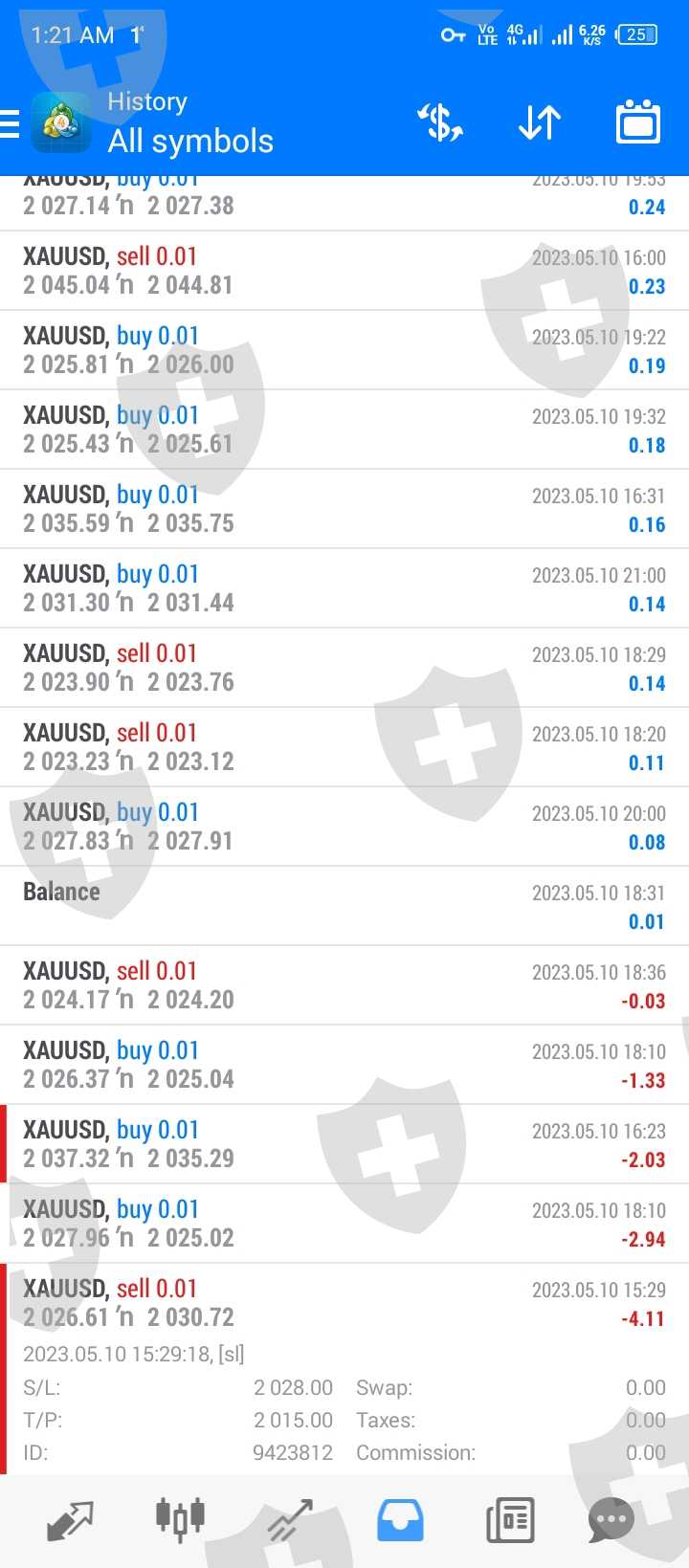Open the currency symbol filter icon

point(440,123)
